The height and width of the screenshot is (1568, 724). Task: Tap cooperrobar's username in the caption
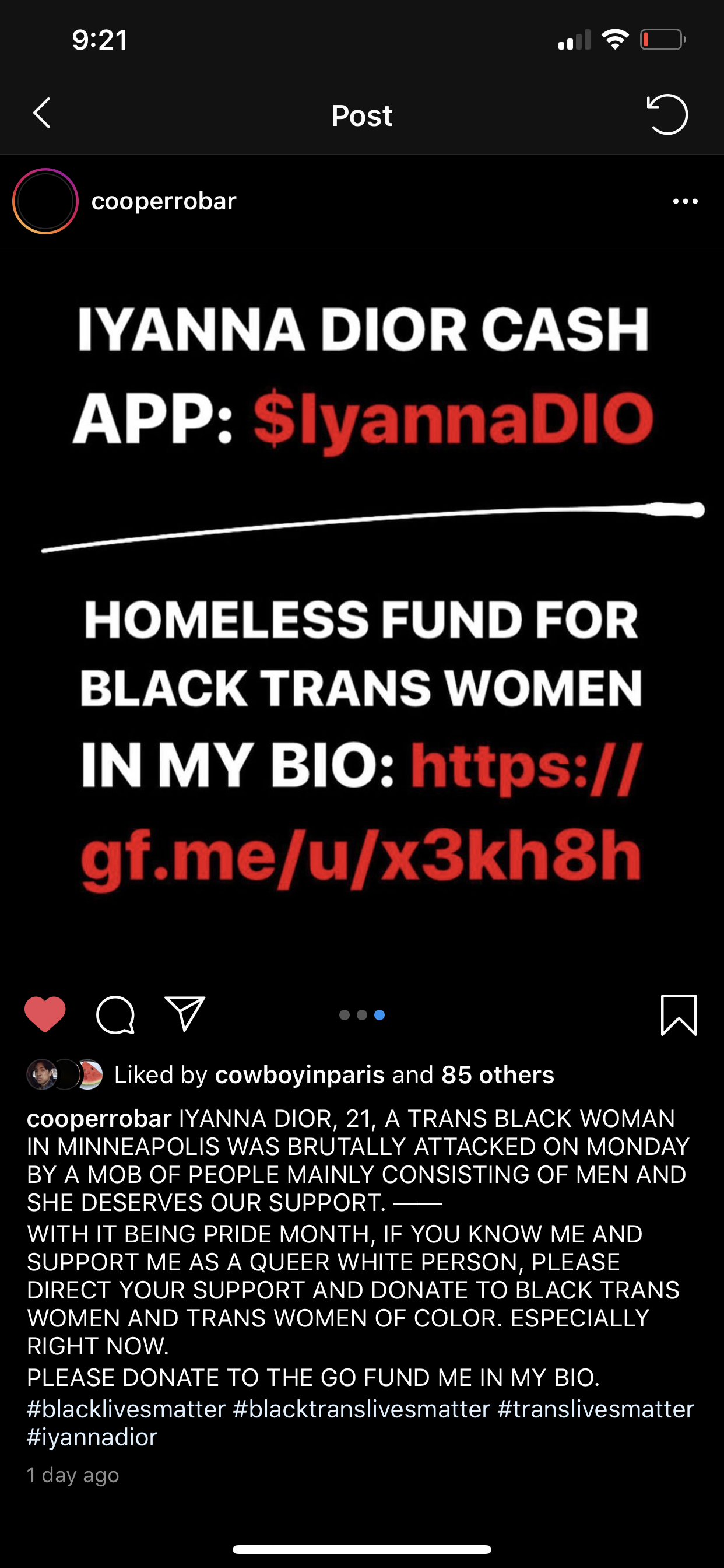[99, 1119]
